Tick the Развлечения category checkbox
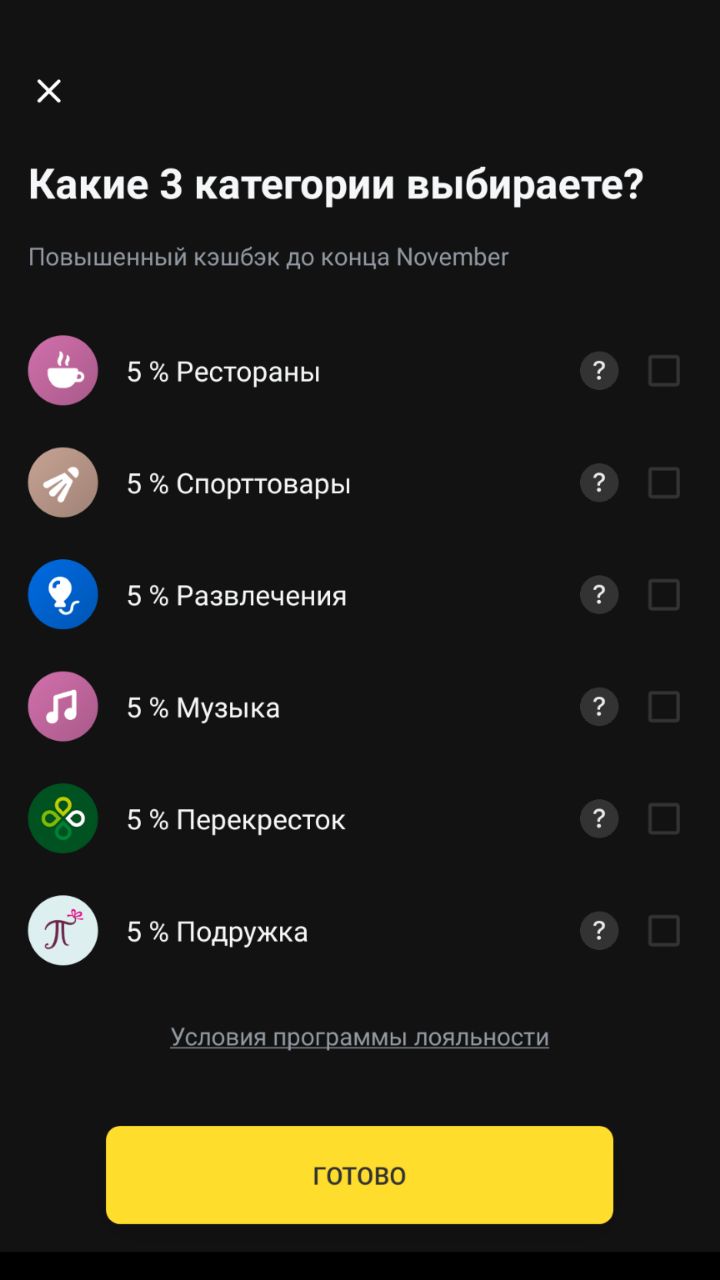720x1280 pixels. tap(664, 595)
